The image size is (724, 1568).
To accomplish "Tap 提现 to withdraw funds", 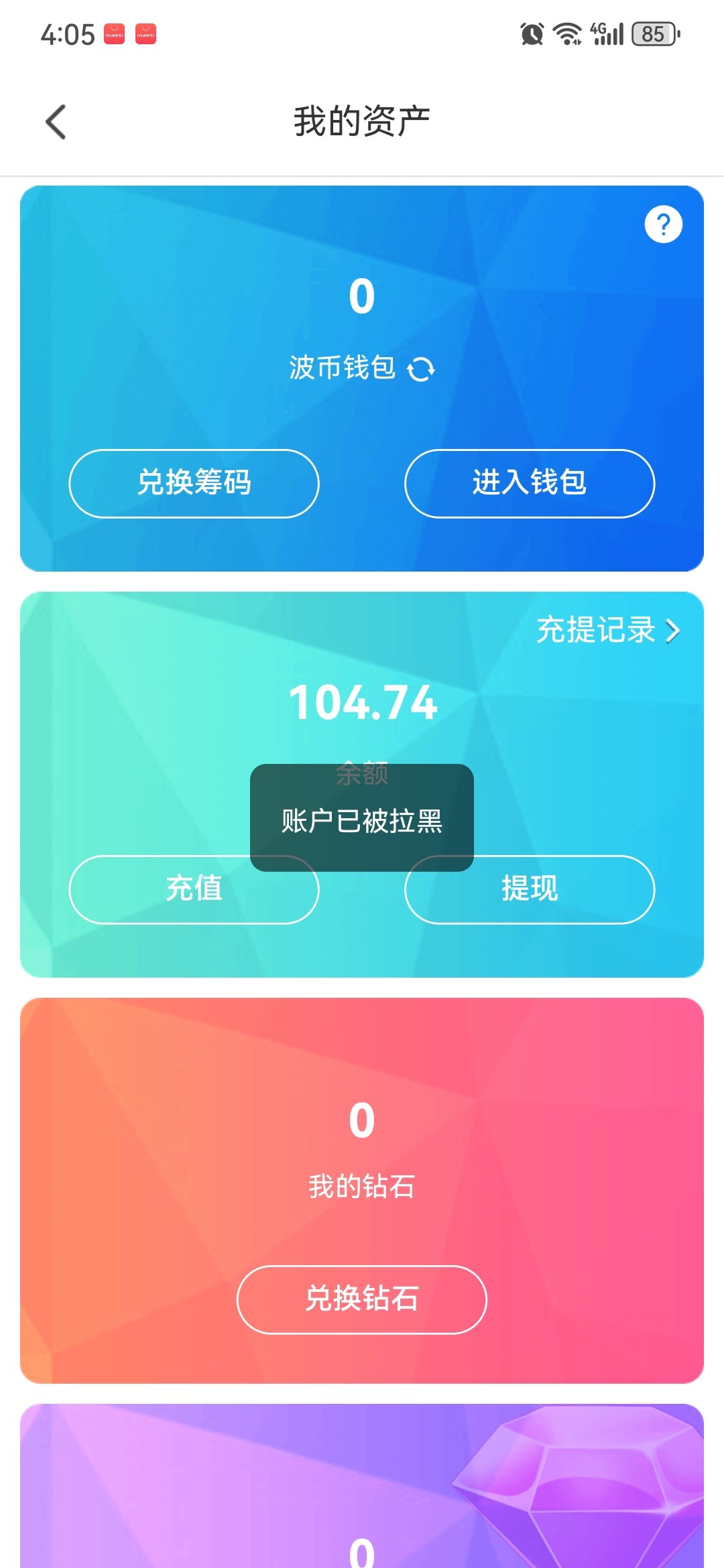I will coord(529,889).
